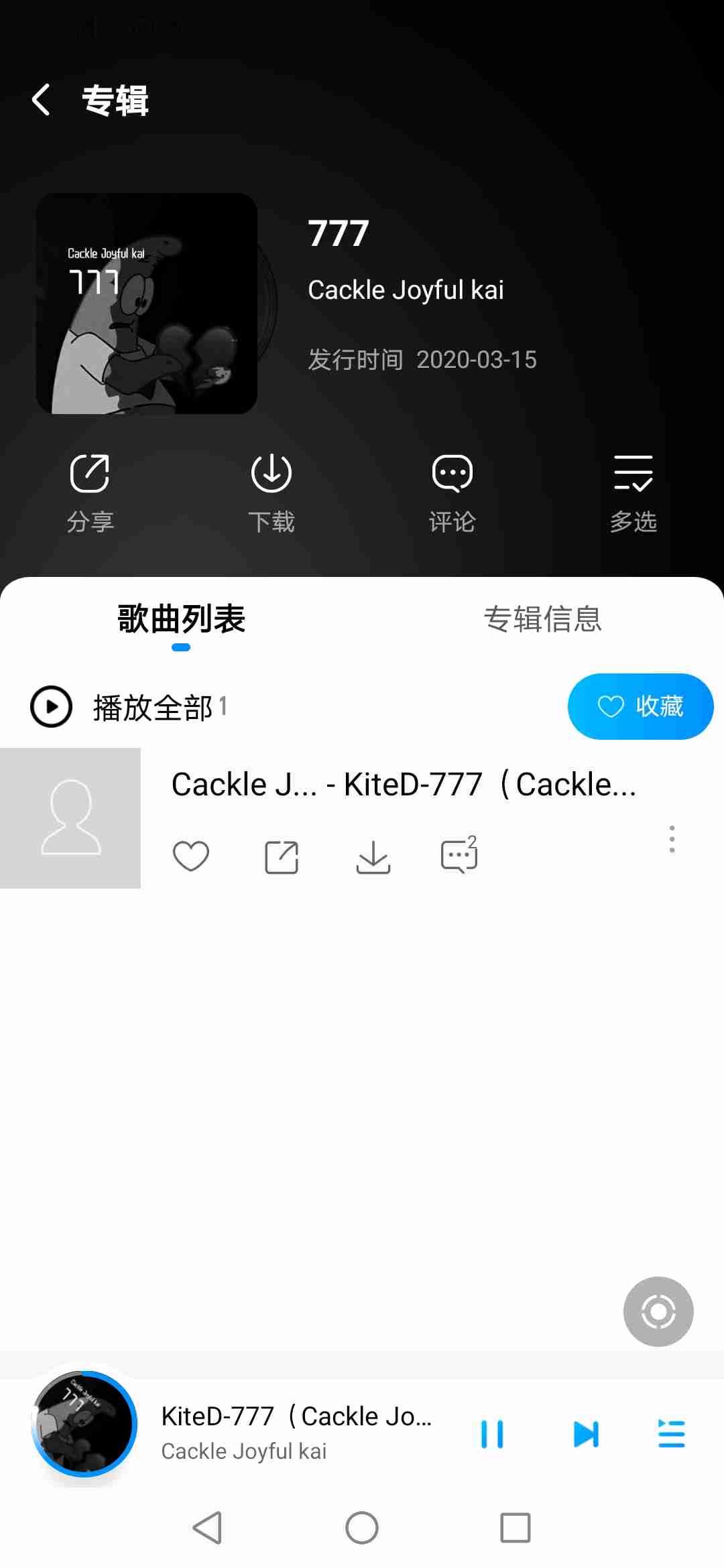Pause playback in the mini player
724x1568 pixels.
pyautogui.click(x=493, y=1435)
